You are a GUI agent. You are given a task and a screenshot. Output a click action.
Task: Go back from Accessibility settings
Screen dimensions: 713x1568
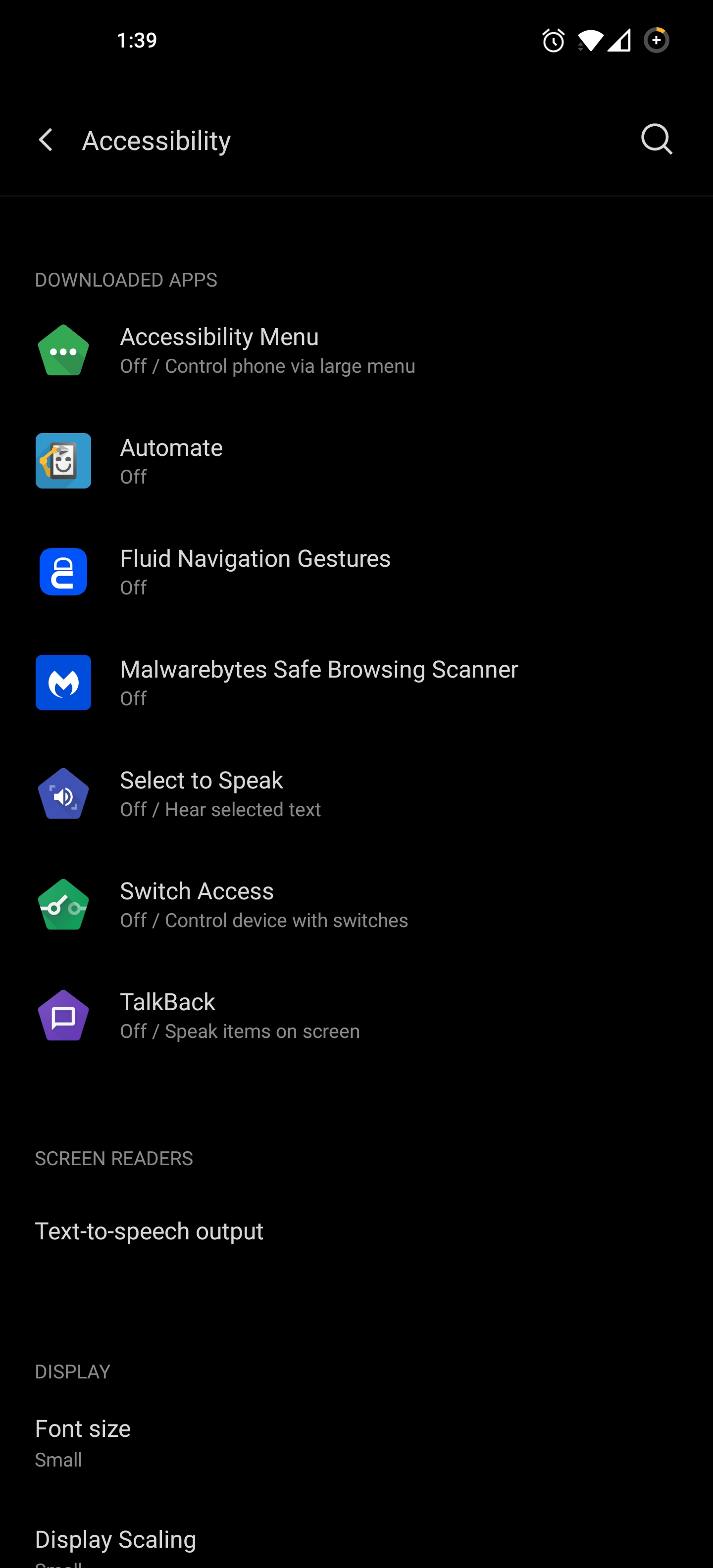pyautogui.click(x=46, y=140)
